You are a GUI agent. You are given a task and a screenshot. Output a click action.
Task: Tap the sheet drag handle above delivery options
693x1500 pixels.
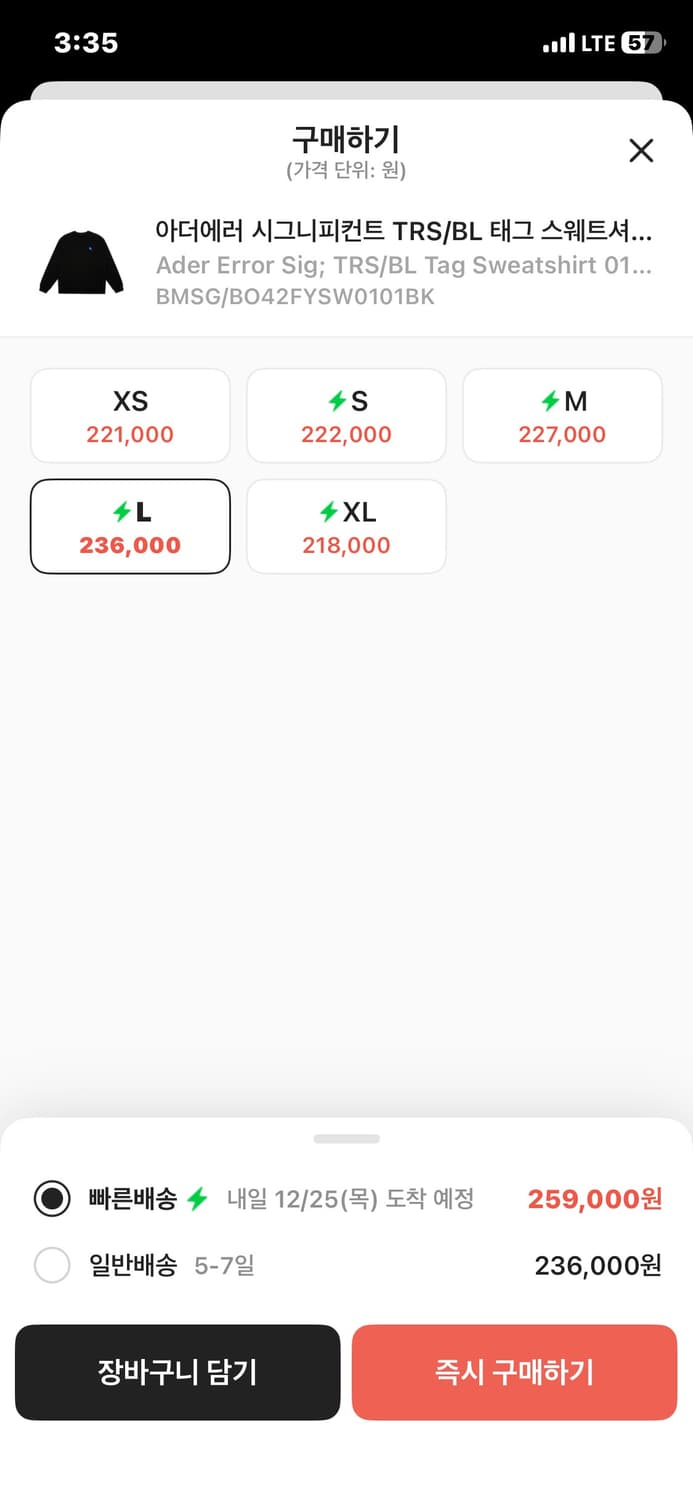click(x=346, y=1139)
